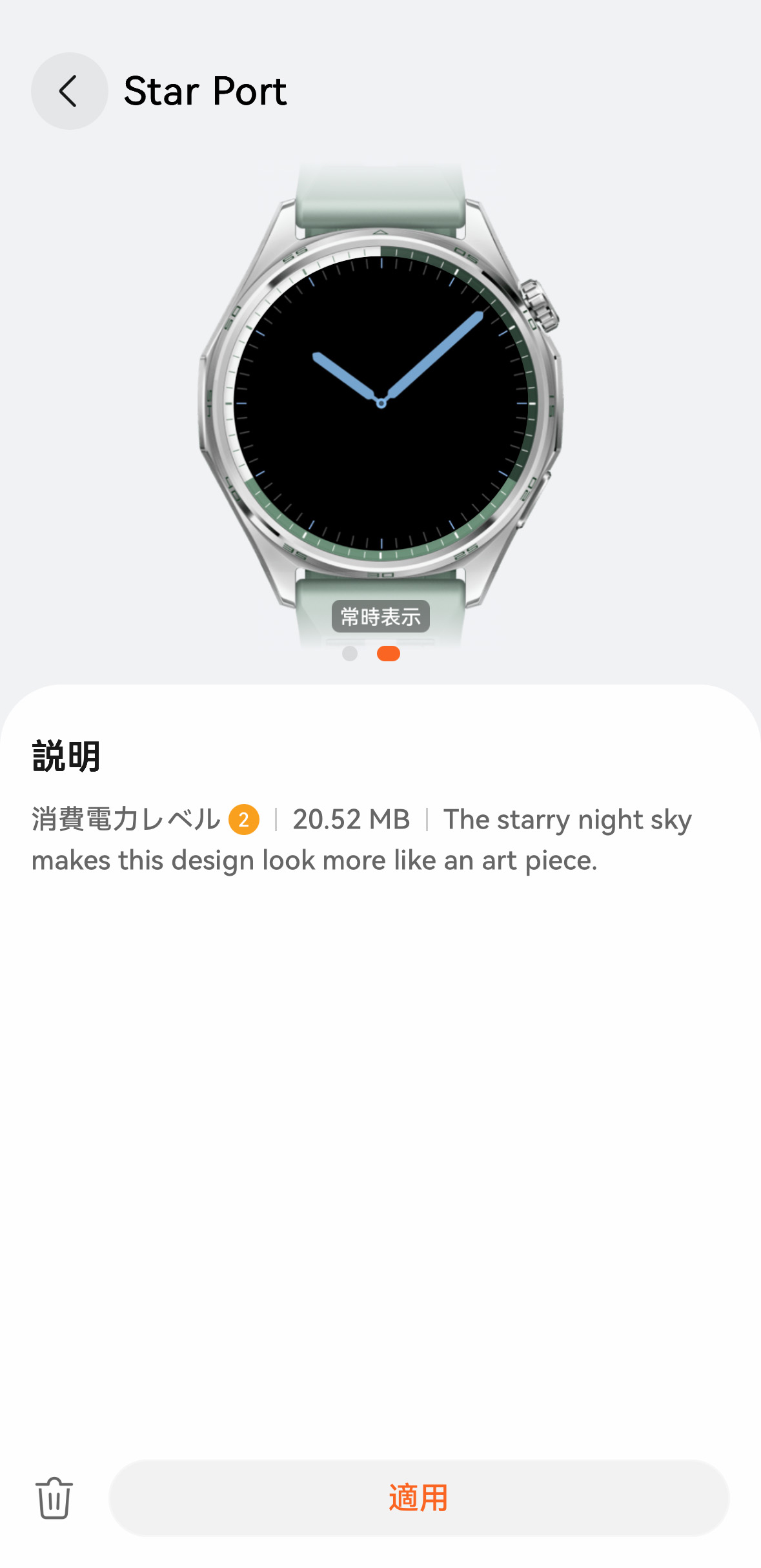Tap the starry night sky description text

tap(566, 820)
